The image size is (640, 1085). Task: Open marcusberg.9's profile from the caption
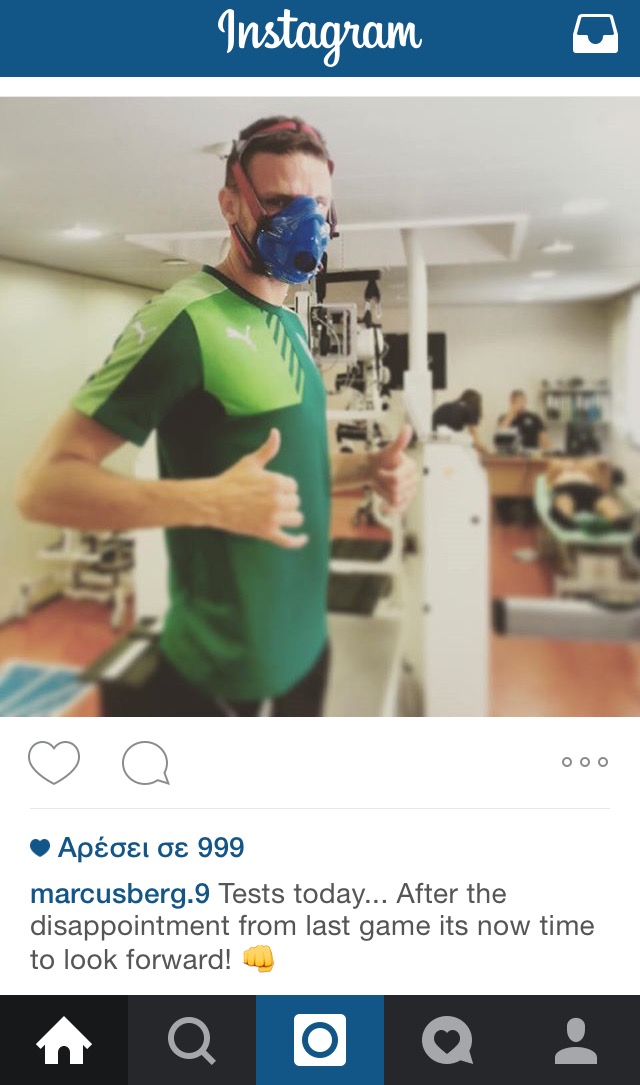[120, 894]
